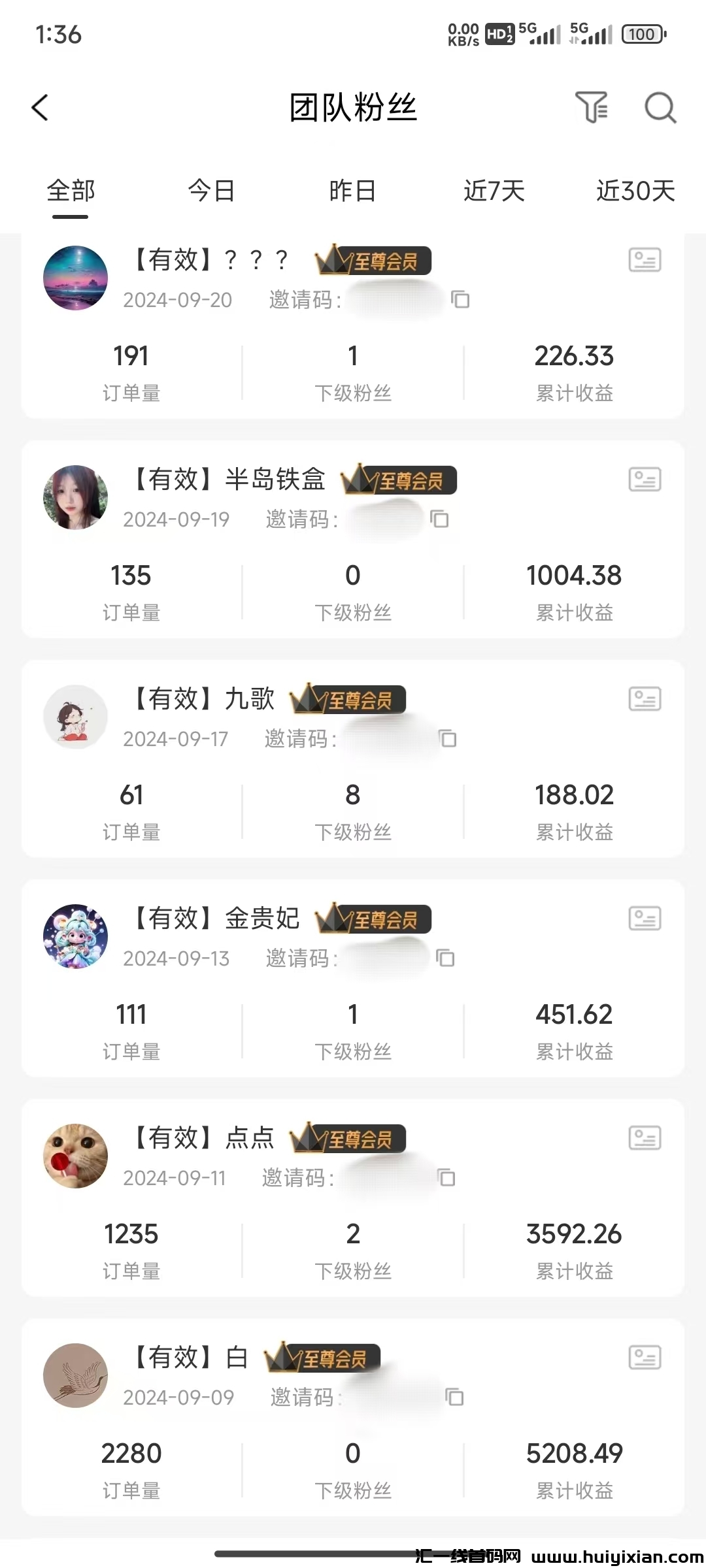Copy the invite code dated 2024-09-20

460,299
